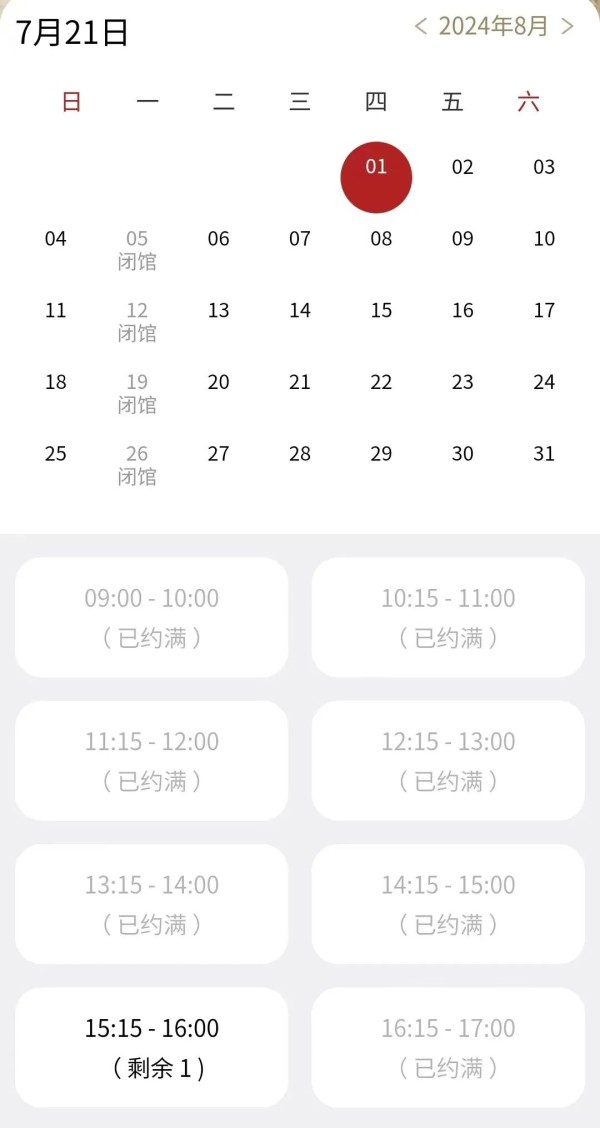Tap date 08 in the calendar
This screenshot has height=1128, width=600.
[381, 239]
